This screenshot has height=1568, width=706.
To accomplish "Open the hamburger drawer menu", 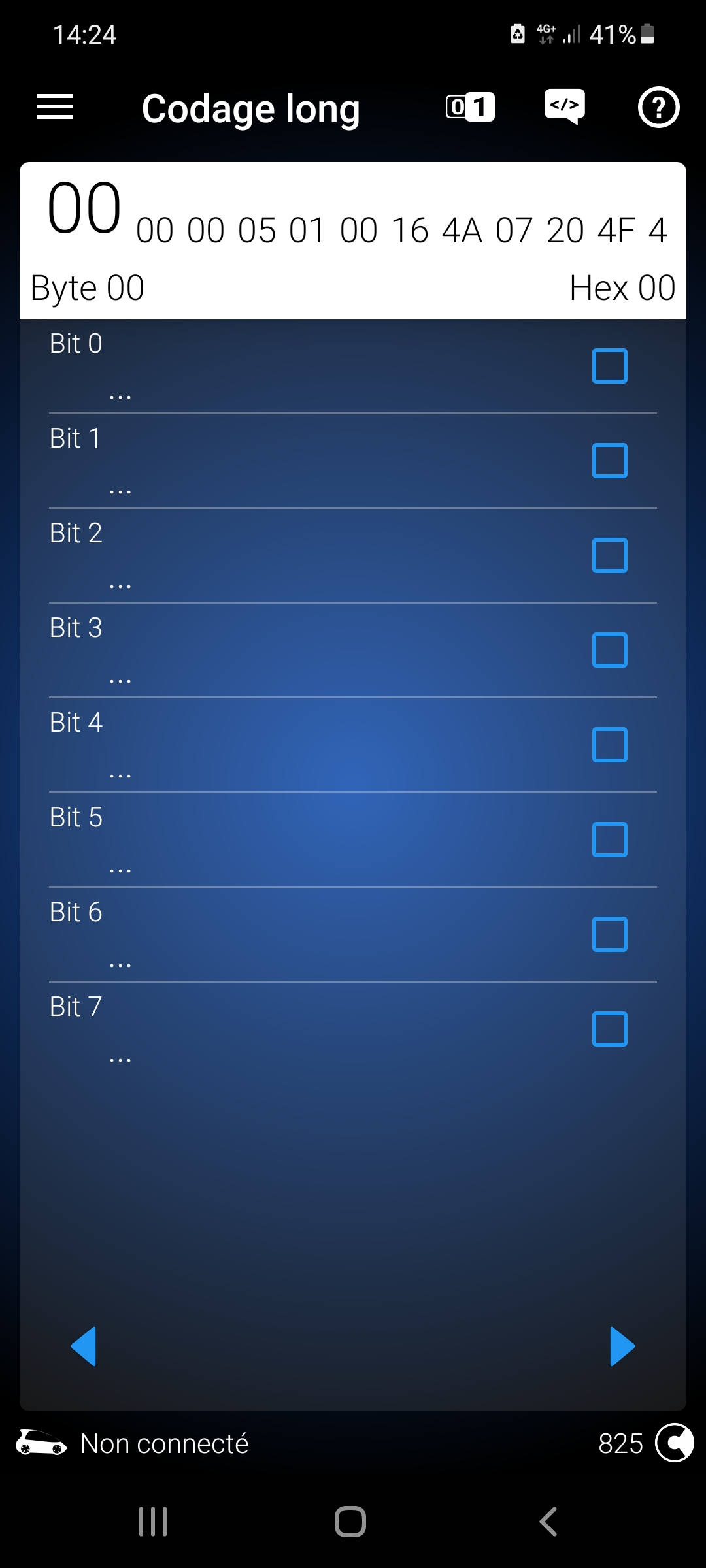I will (55, 107).
